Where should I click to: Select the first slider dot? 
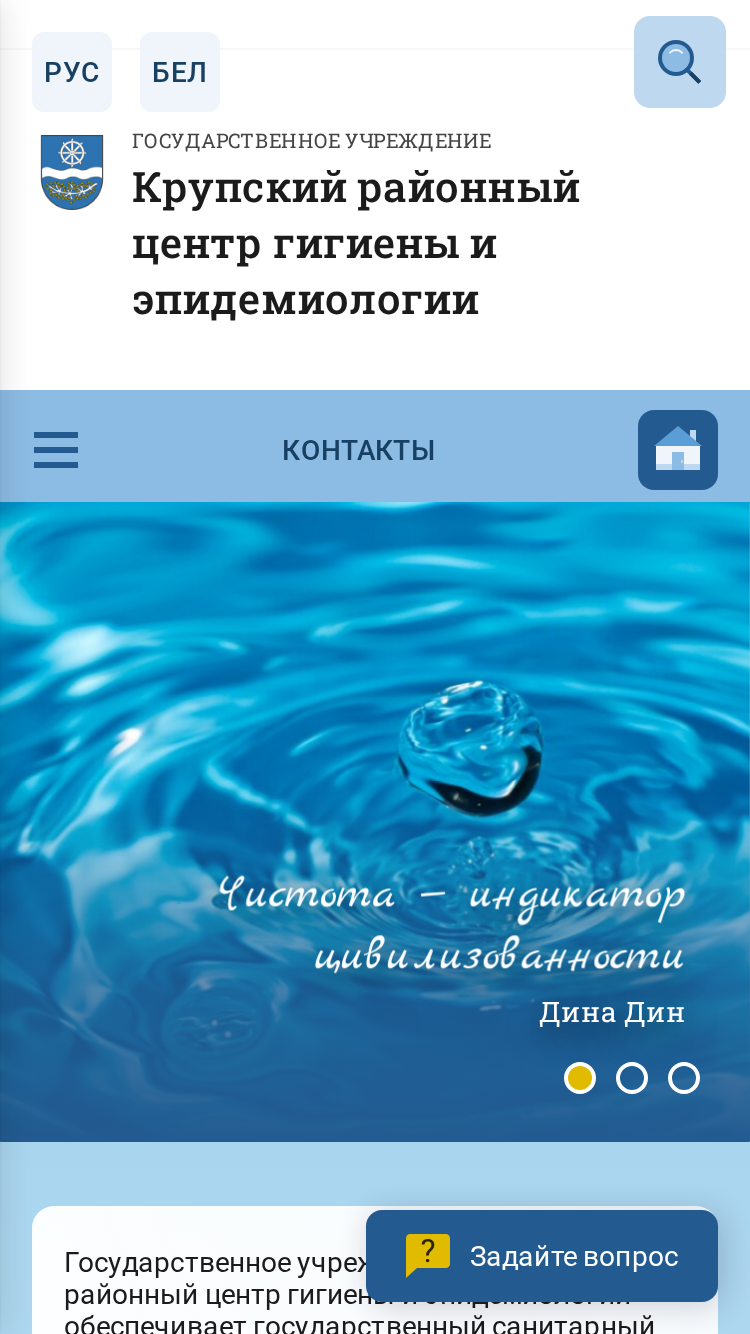(x=580, y=1078)
